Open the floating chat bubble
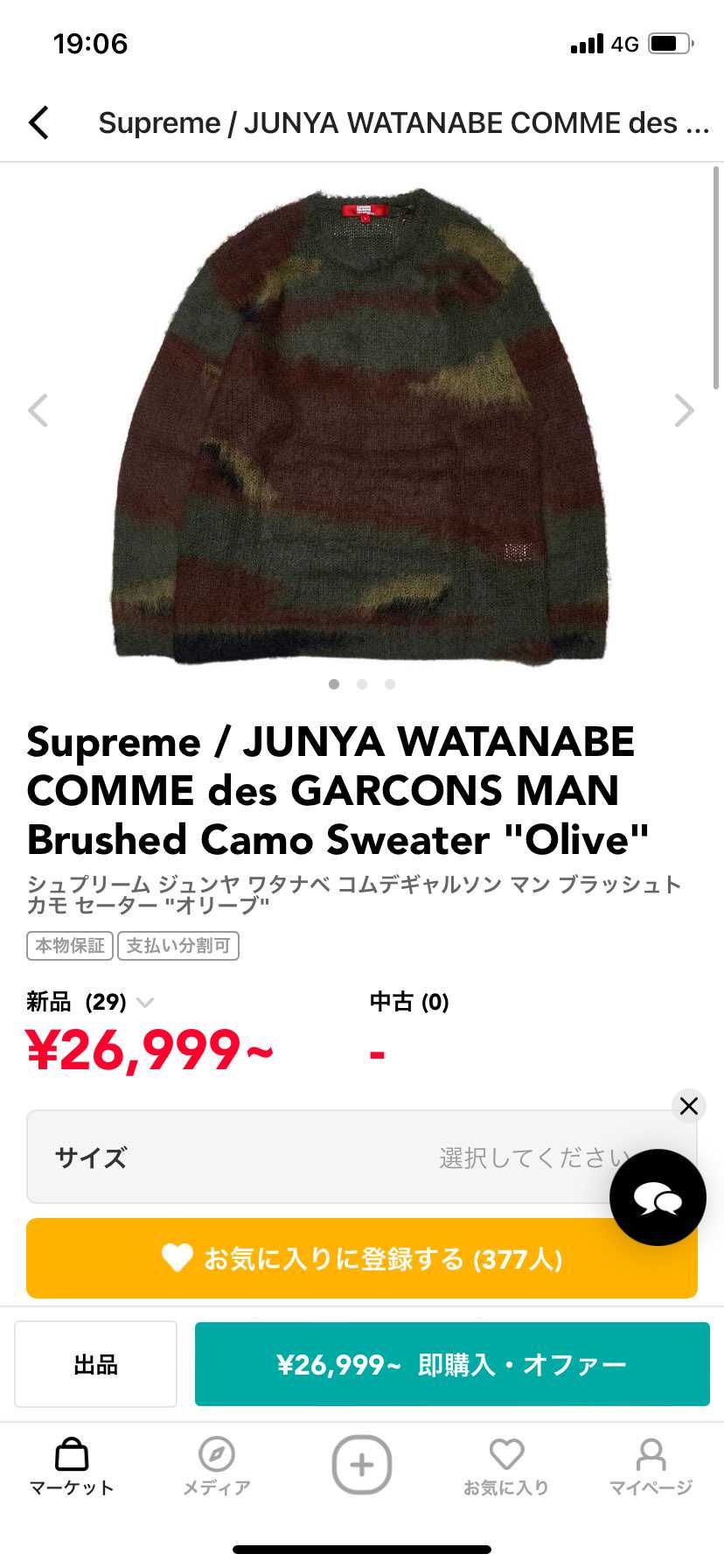The image size is (724, 1568). (658, 1197)
